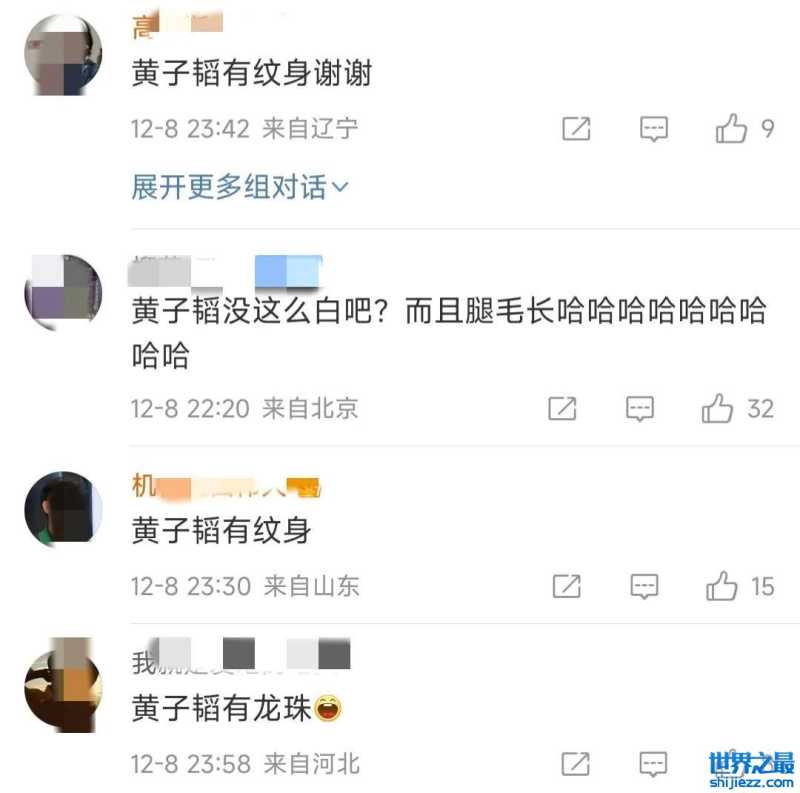Like the comment about 腿毛长 from 北京

718,408
